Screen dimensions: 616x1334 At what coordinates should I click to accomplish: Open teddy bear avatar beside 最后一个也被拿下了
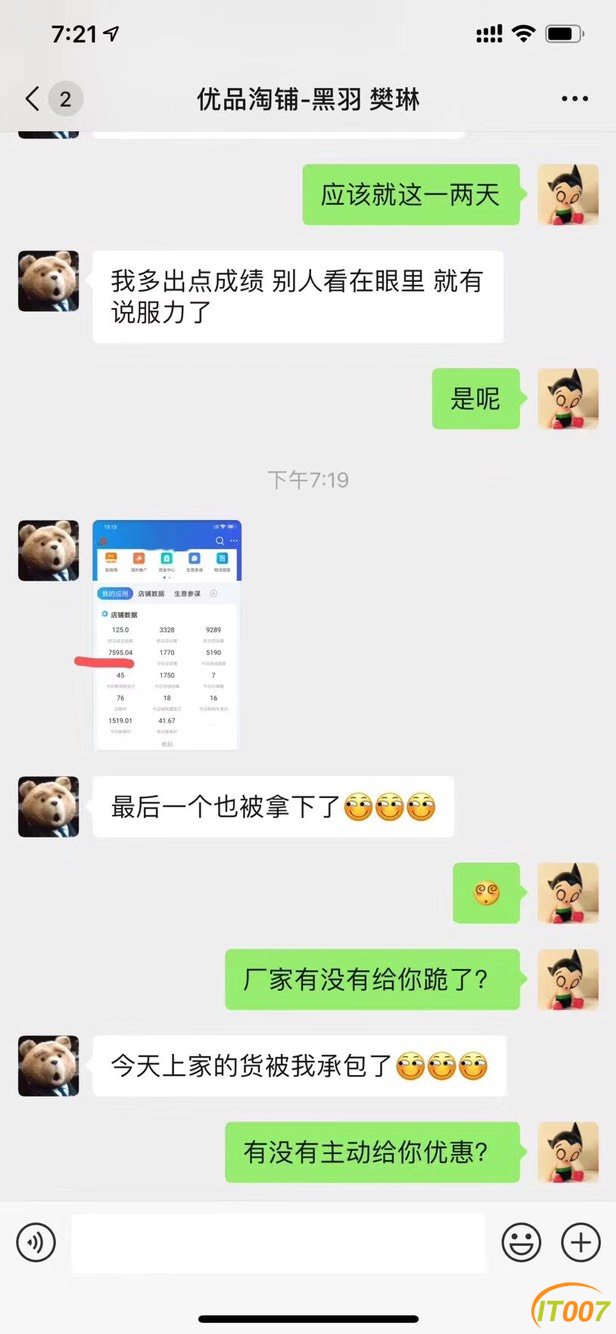click(48, 807)
